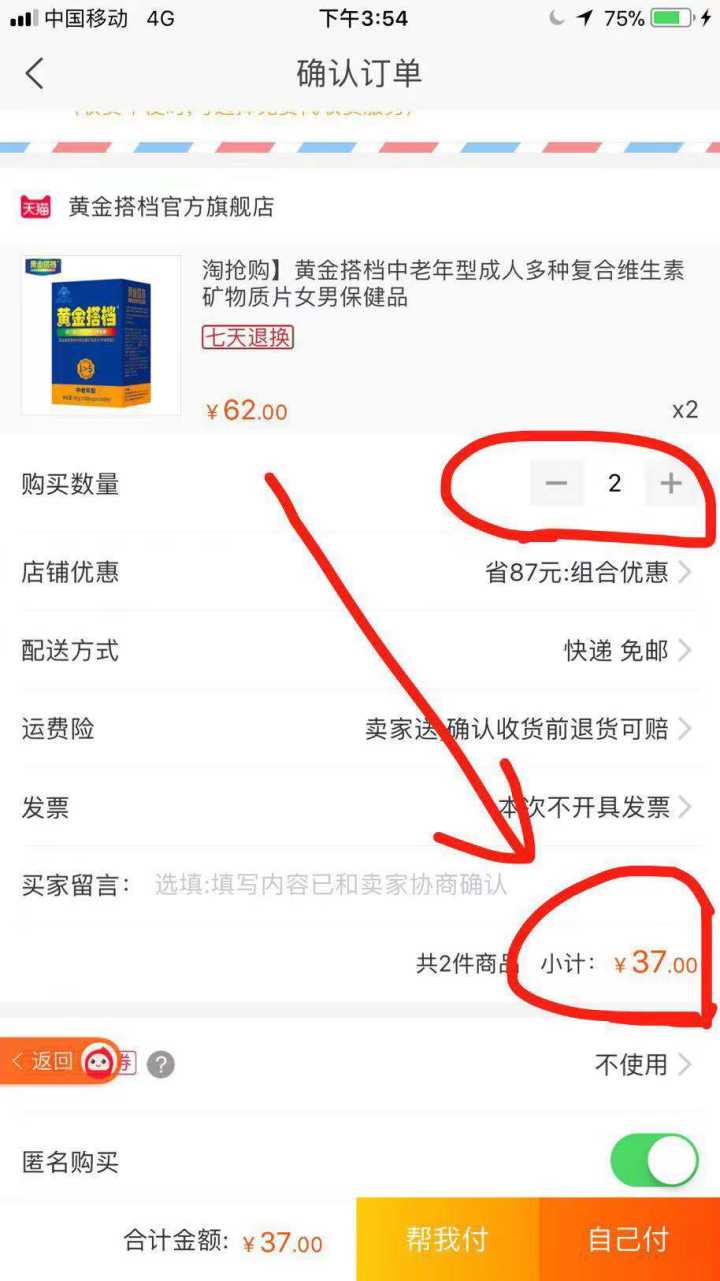The width and height of the screenshot is (720, 1281).
Task: Open the 黄金搭档官方旗舰店 shop
Action: pos(170,207)
